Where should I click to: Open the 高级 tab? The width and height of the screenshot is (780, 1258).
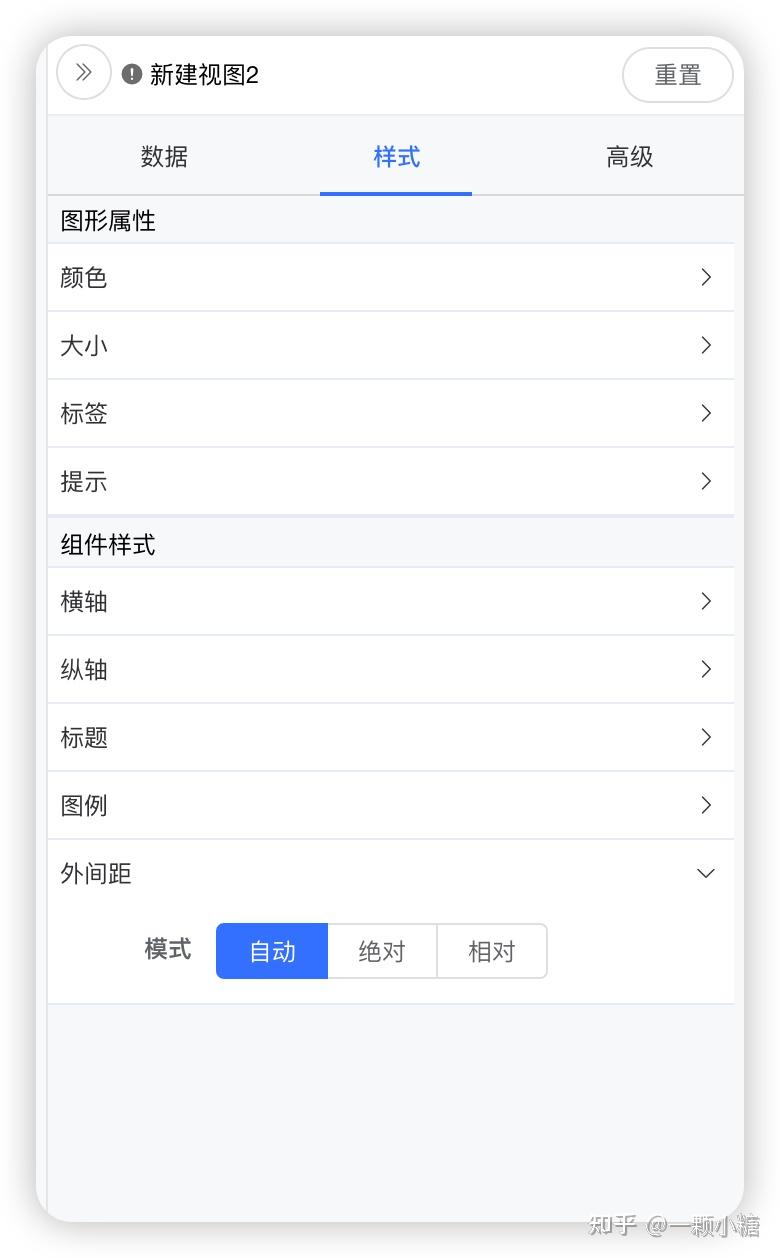click(628, 157)
